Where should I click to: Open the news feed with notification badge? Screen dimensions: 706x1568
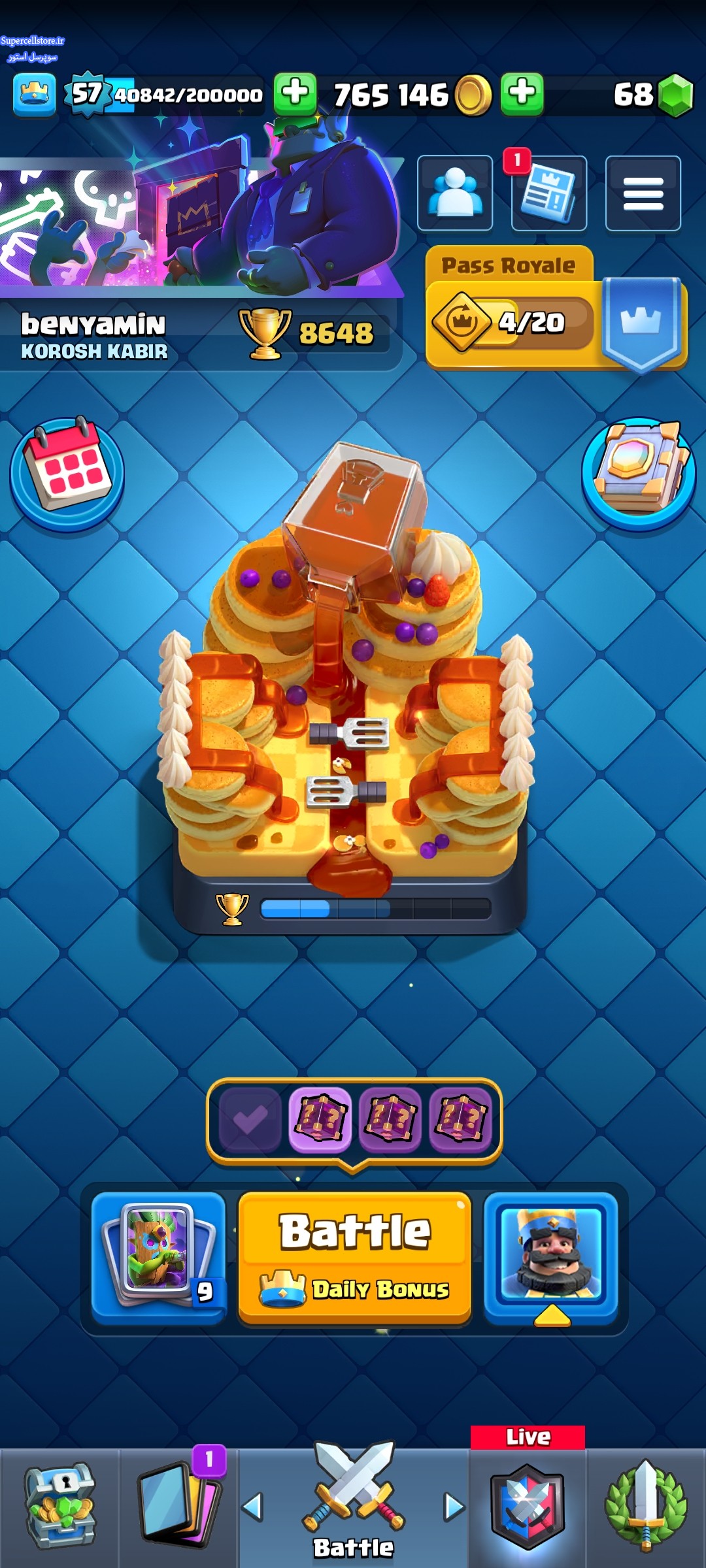pyautogui.click(x=548, y=193)
